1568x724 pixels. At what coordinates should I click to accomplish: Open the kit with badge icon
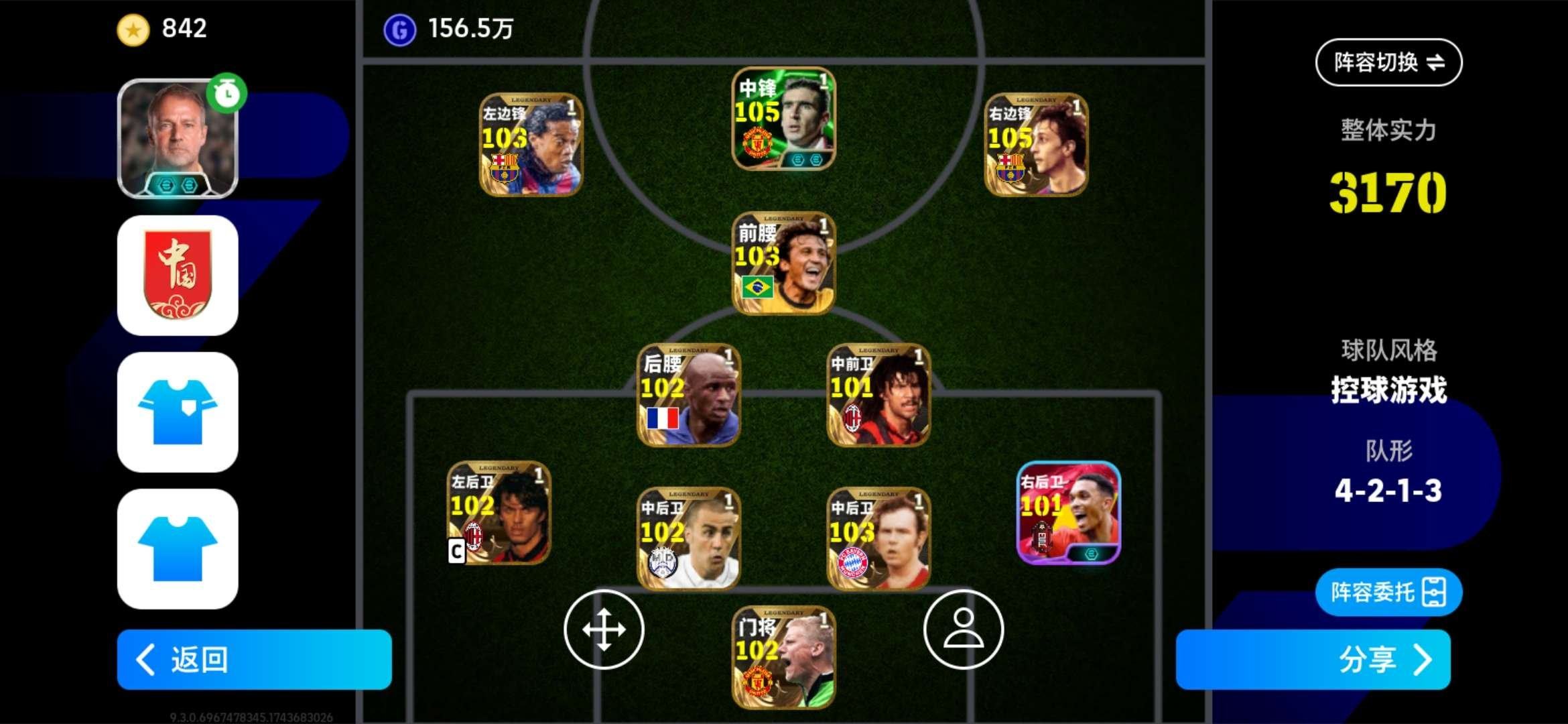pos(178,412)
